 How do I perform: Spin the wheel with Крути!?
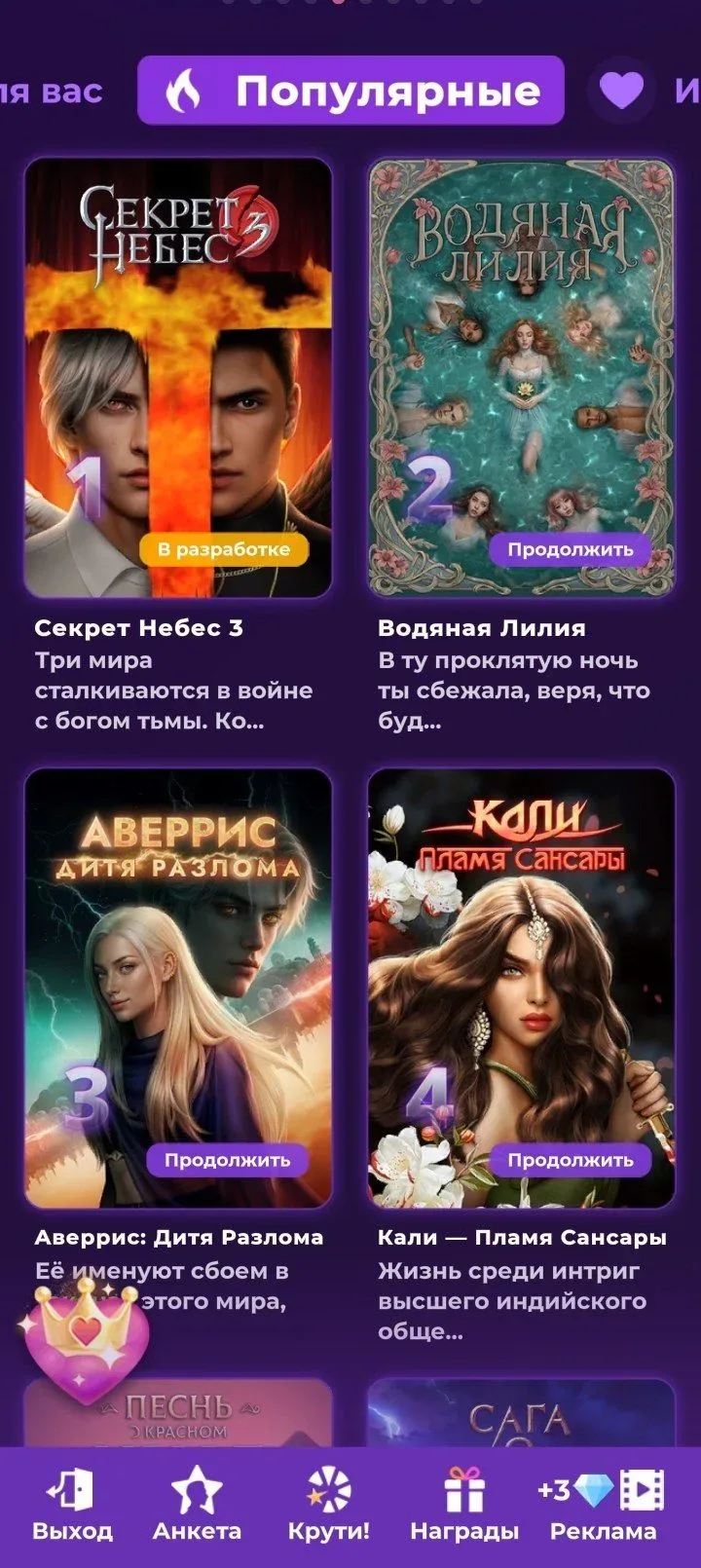point(329,1506)
